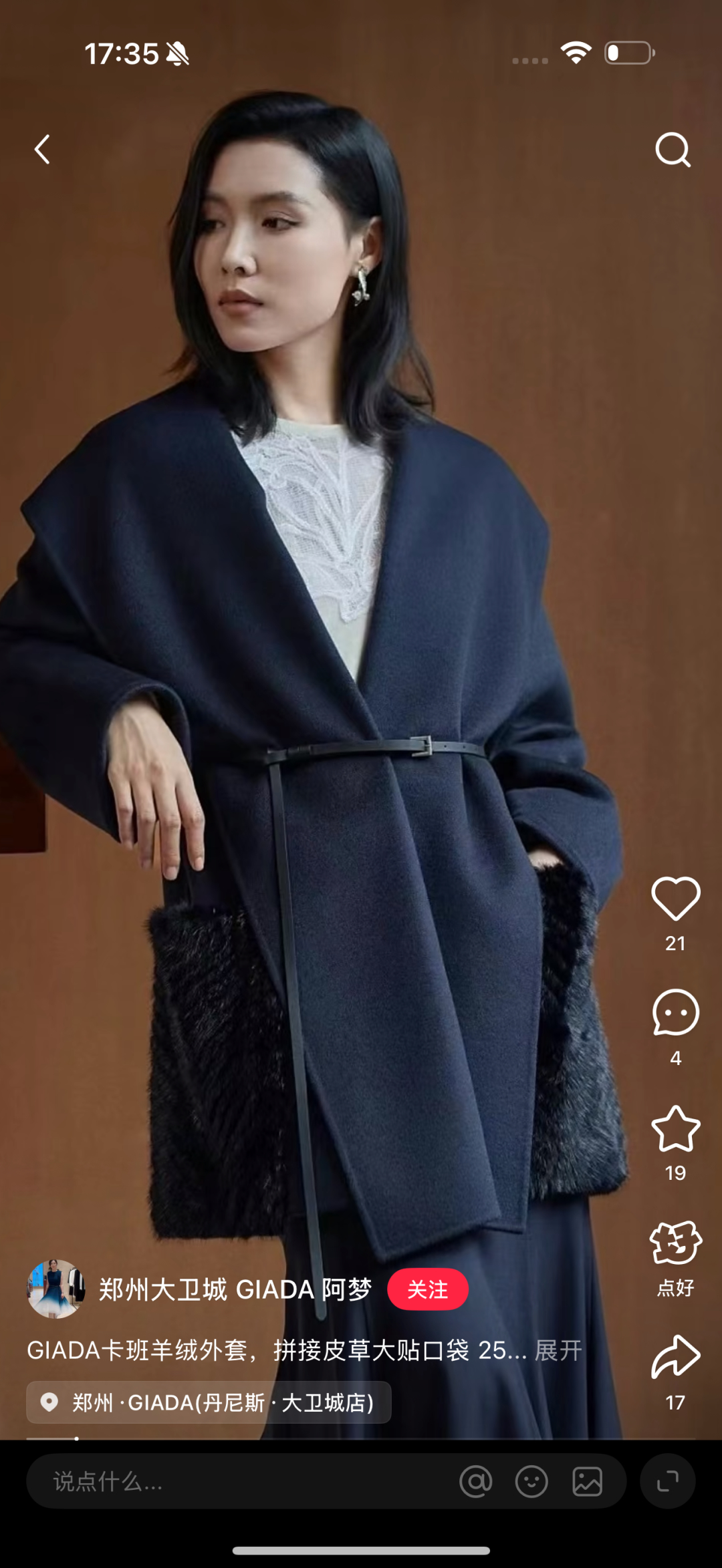
Task: Mention someone with the @ icon
Action: pyautogui.click(x=476, y=1481)
